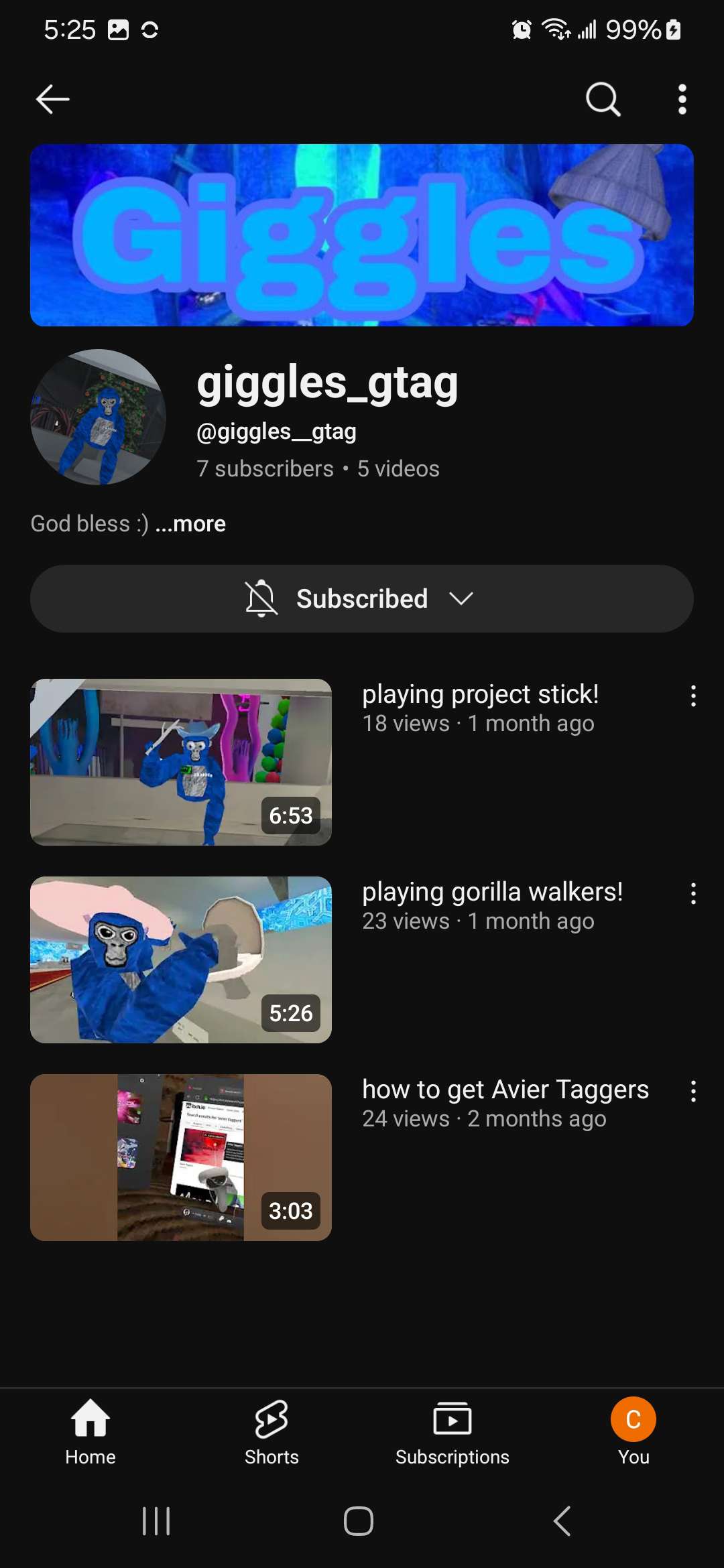
Task: Expand channel description with ...more
Action: pyautogui.click(x=191, y=523)
